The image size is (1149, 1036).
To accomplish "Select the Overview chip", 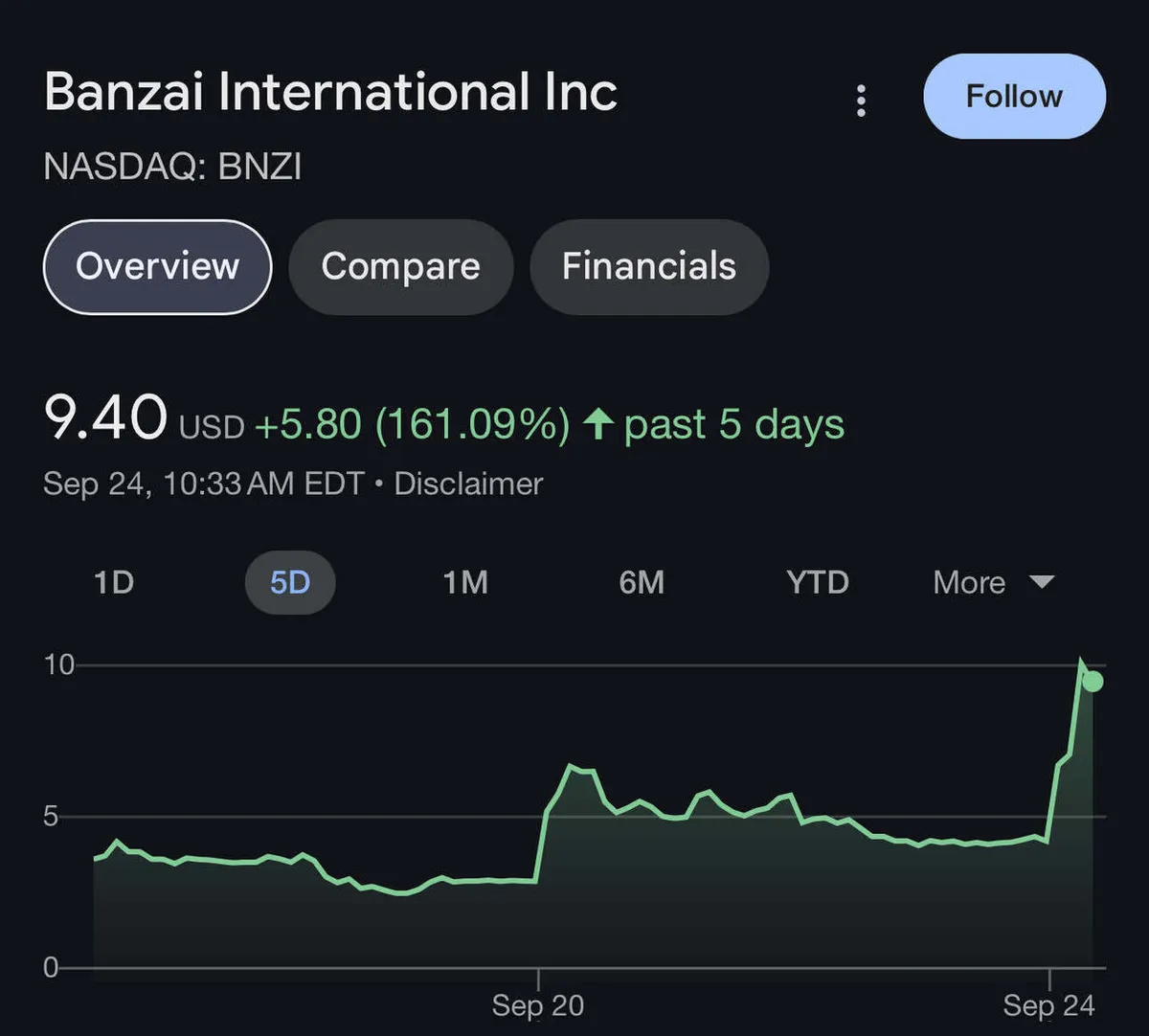I will [x=158, y=266].
